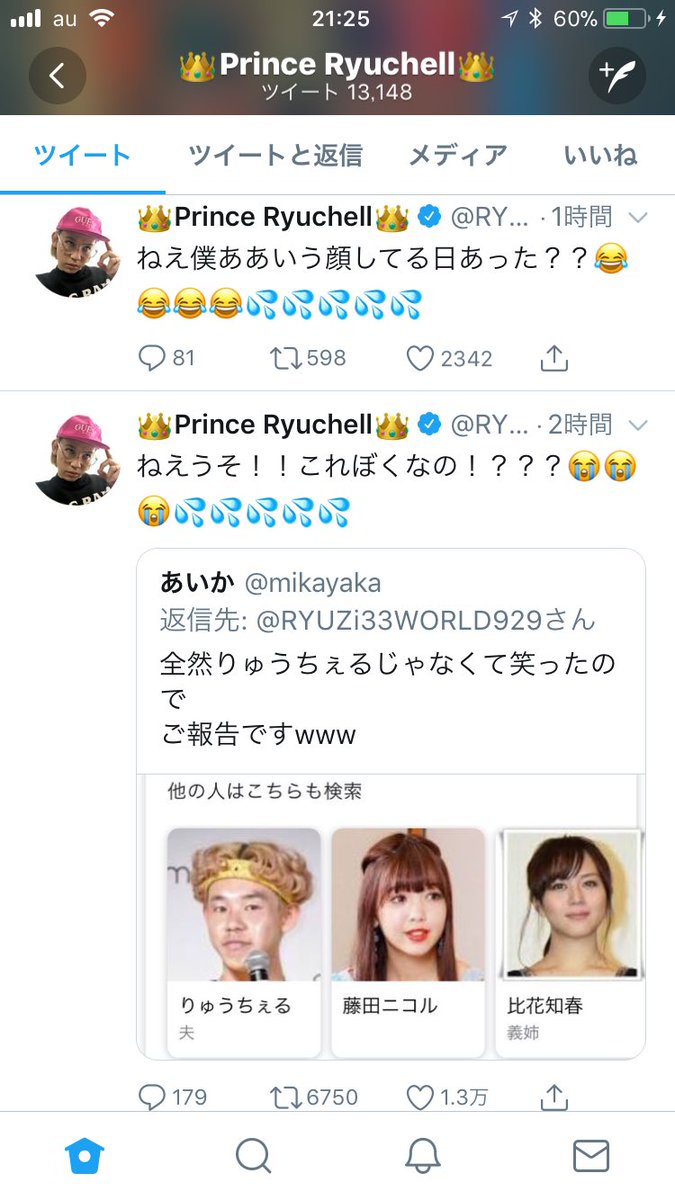
Task: Go back using the header arrow
Action: click(x=57, y=75)
